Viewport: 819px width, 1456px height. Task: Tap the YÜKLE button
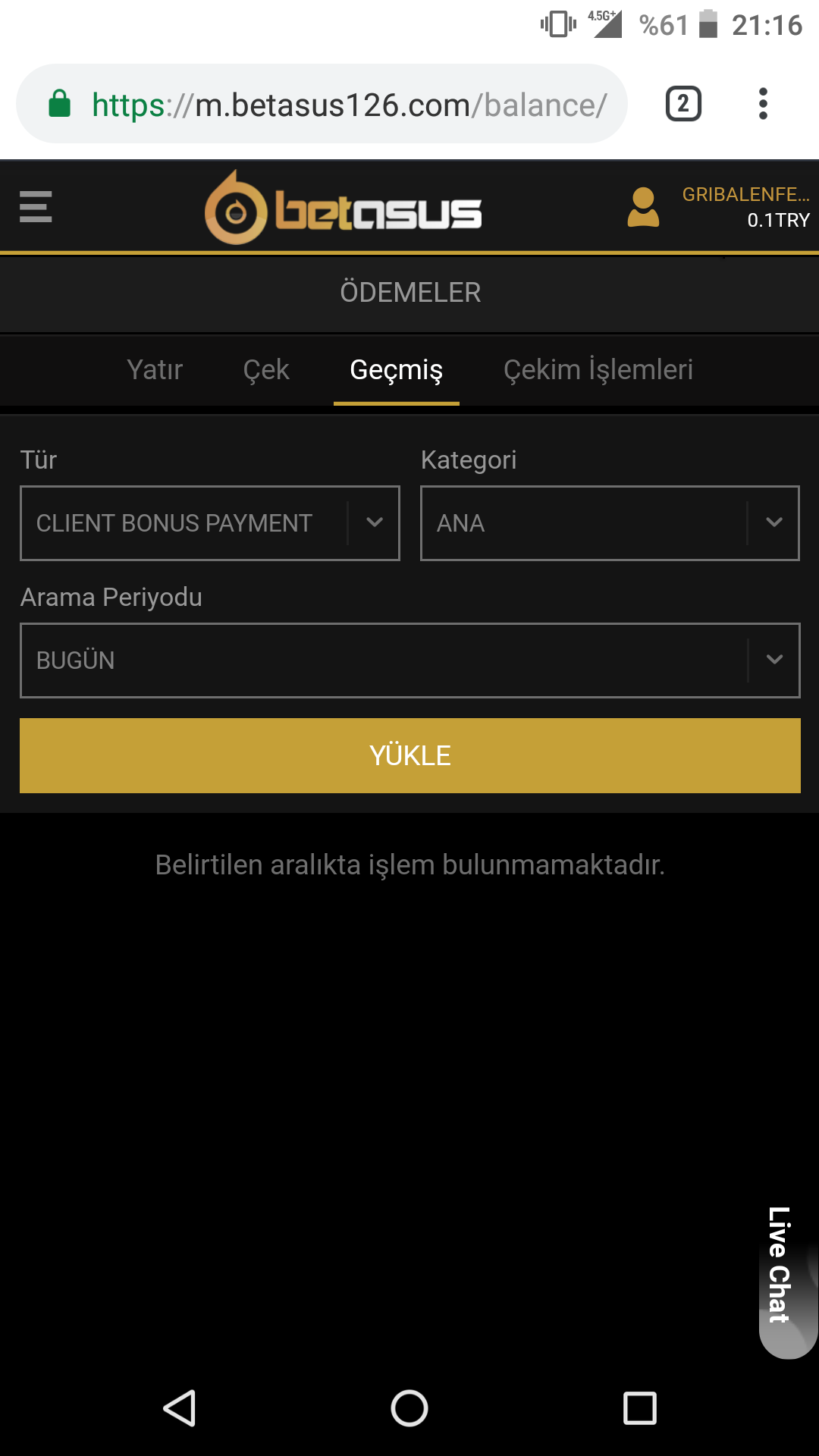coord(410,756)
